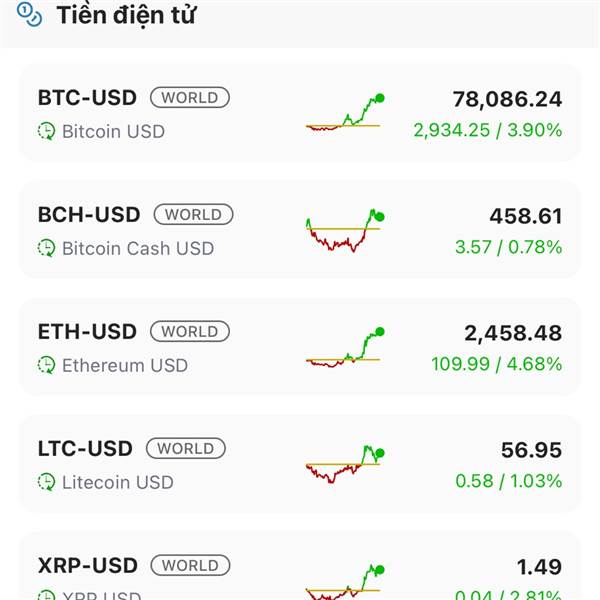Tap the XRP-USD row

coord(299,572)
